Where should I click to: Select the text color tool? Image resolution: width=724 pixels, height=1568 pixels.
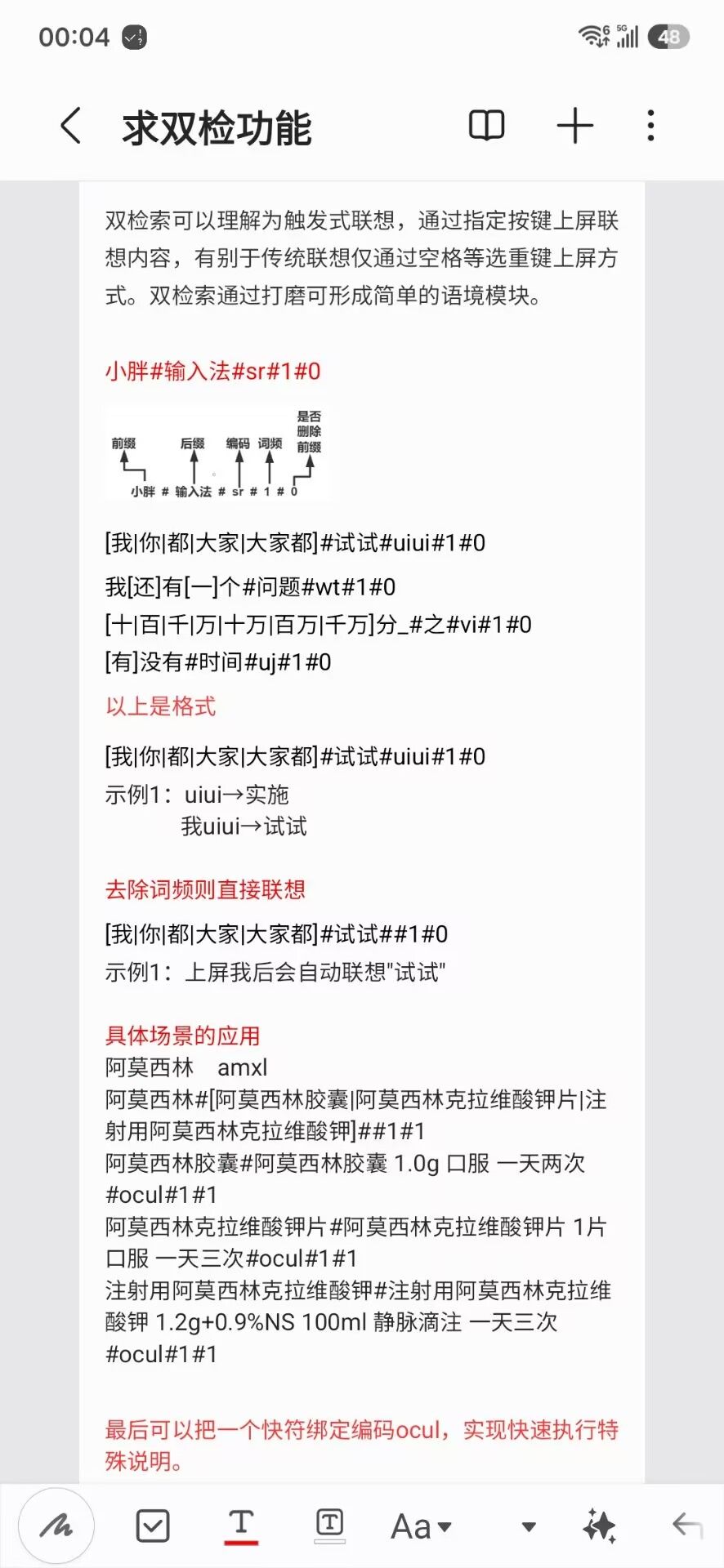click(241, 1526)
